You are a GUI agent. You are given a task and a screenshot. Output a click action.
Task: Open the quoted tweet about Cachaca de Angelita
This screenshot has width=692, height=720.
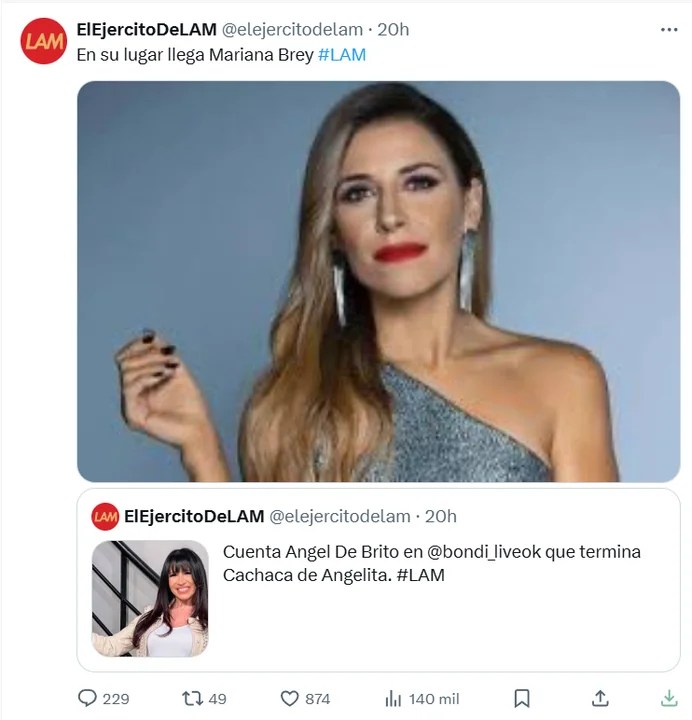point(430,577)
